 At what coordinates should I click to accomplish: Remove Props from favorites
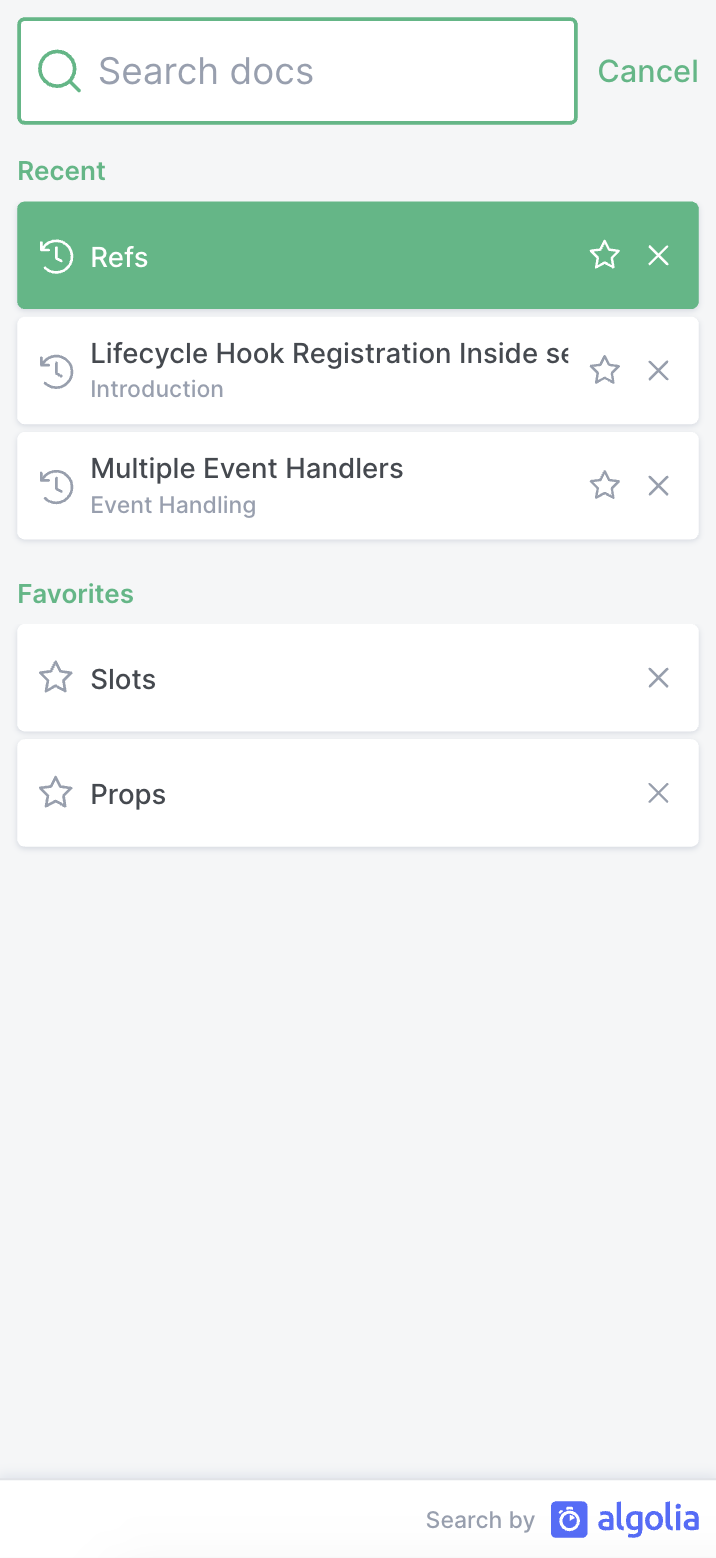(658, 793)
